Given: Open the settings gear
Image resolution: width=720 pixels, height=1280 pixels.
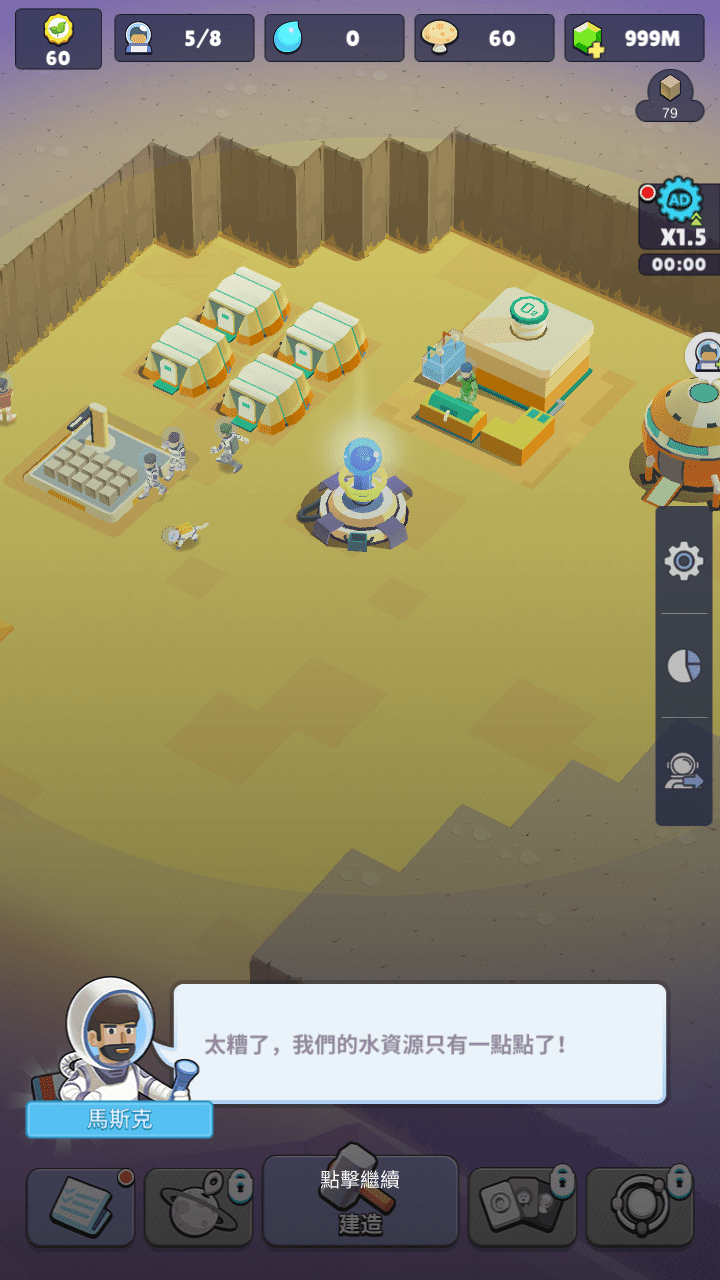Looking at the screenshot, I should point(684,561).
